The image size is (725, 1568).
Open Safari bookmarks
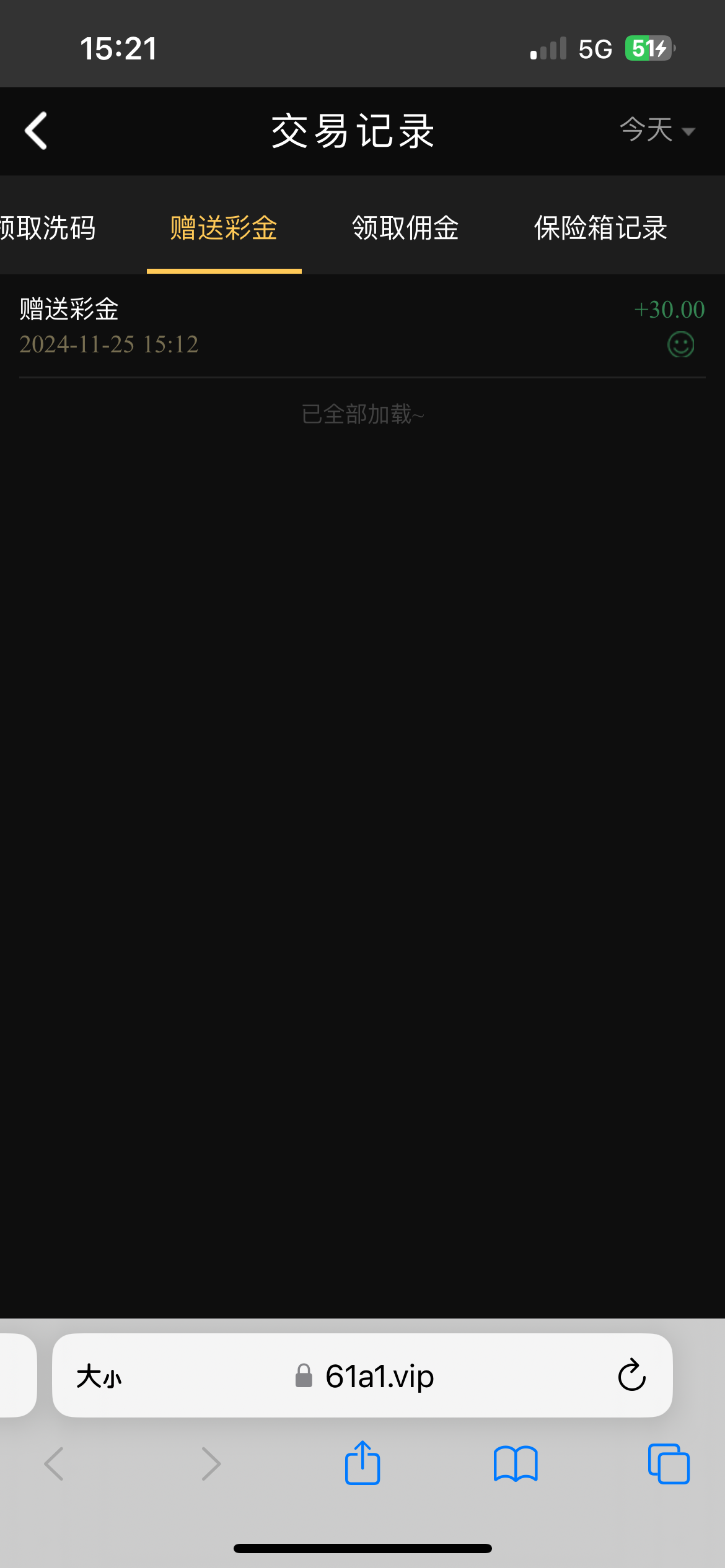[516, 1464]
